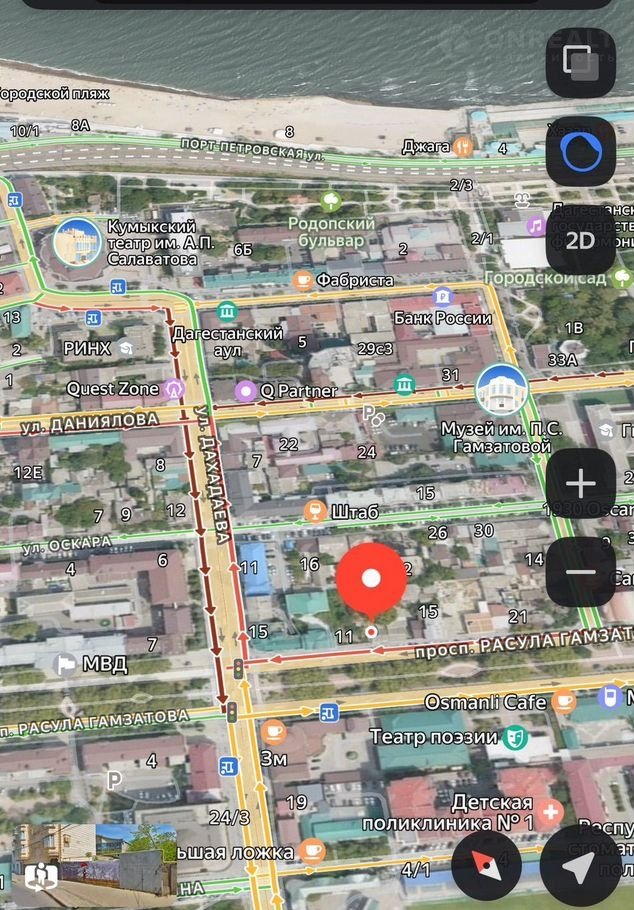
Task: Select the Штаб bar marker
Action: 315,512
